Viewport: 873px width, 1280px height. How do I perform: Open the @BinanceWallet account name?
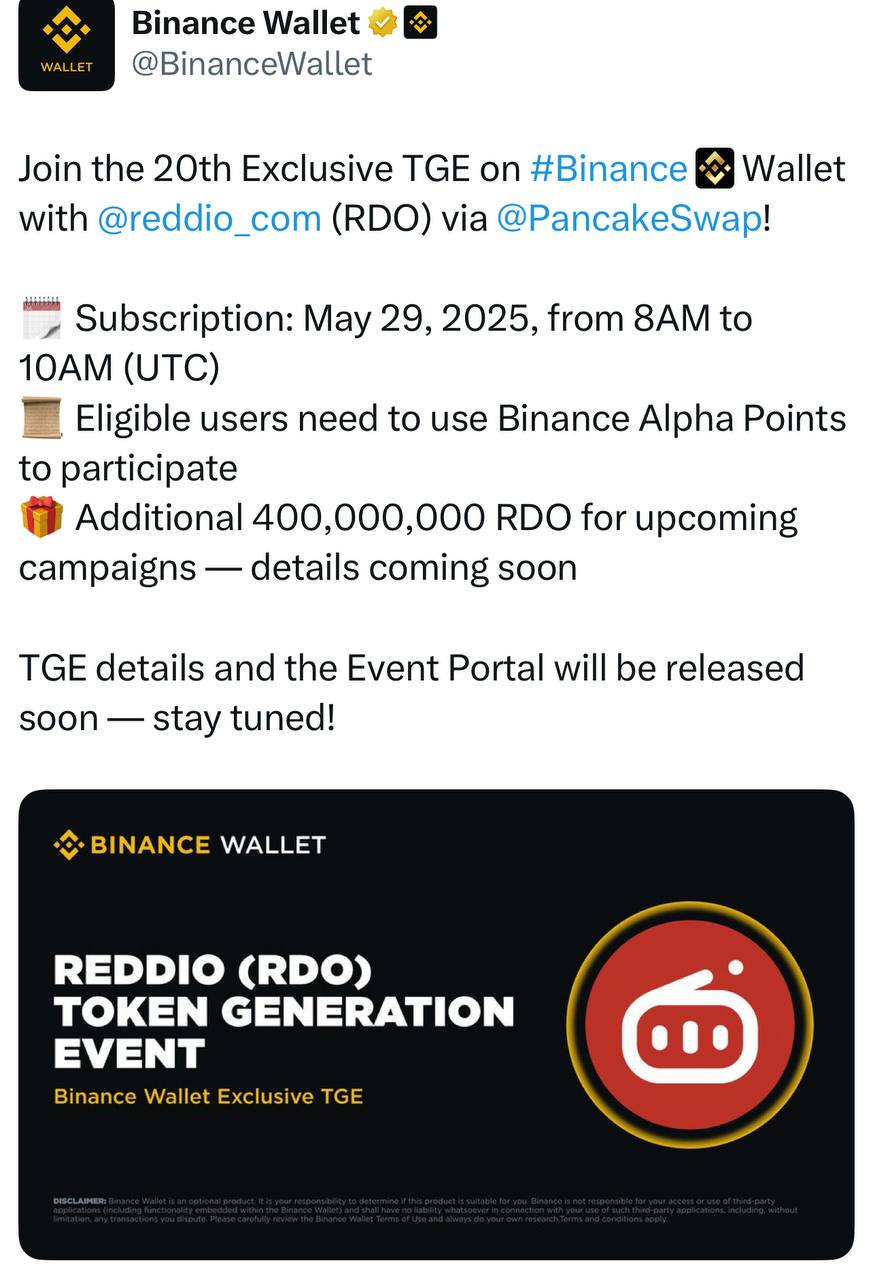(252, 64)
